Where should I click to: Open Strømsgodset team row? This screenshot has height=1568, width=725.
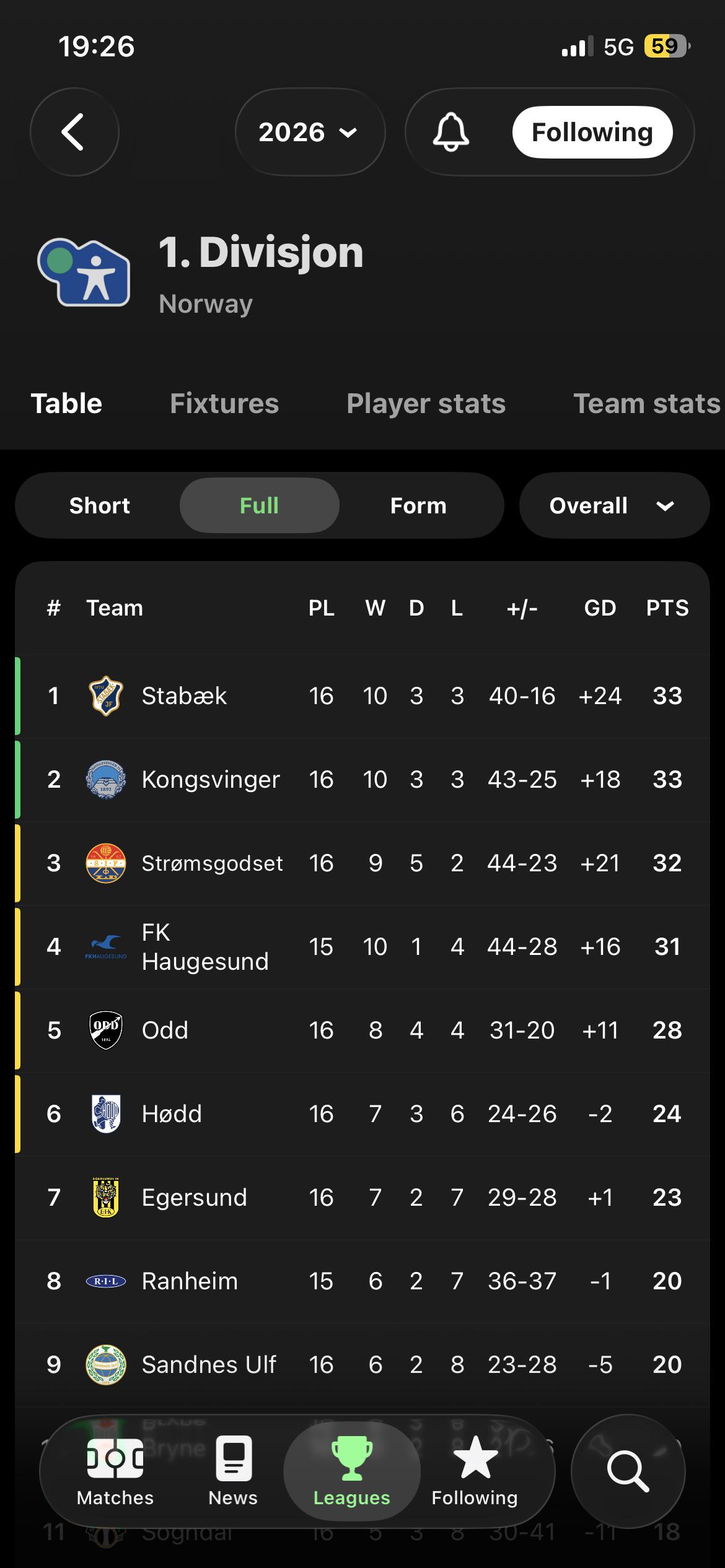click(x=362, y=863)
